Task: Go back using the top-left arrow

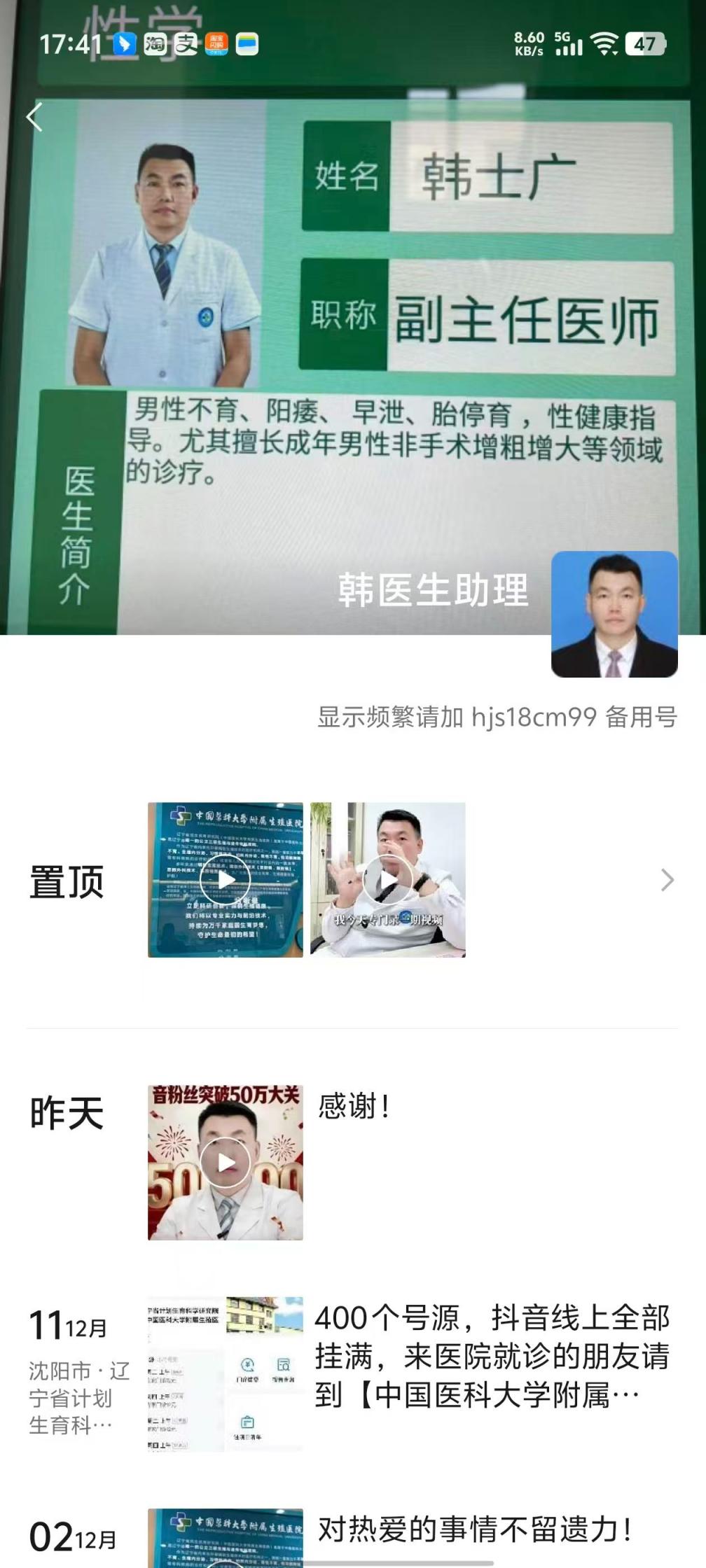Action: tap(34, 117)
